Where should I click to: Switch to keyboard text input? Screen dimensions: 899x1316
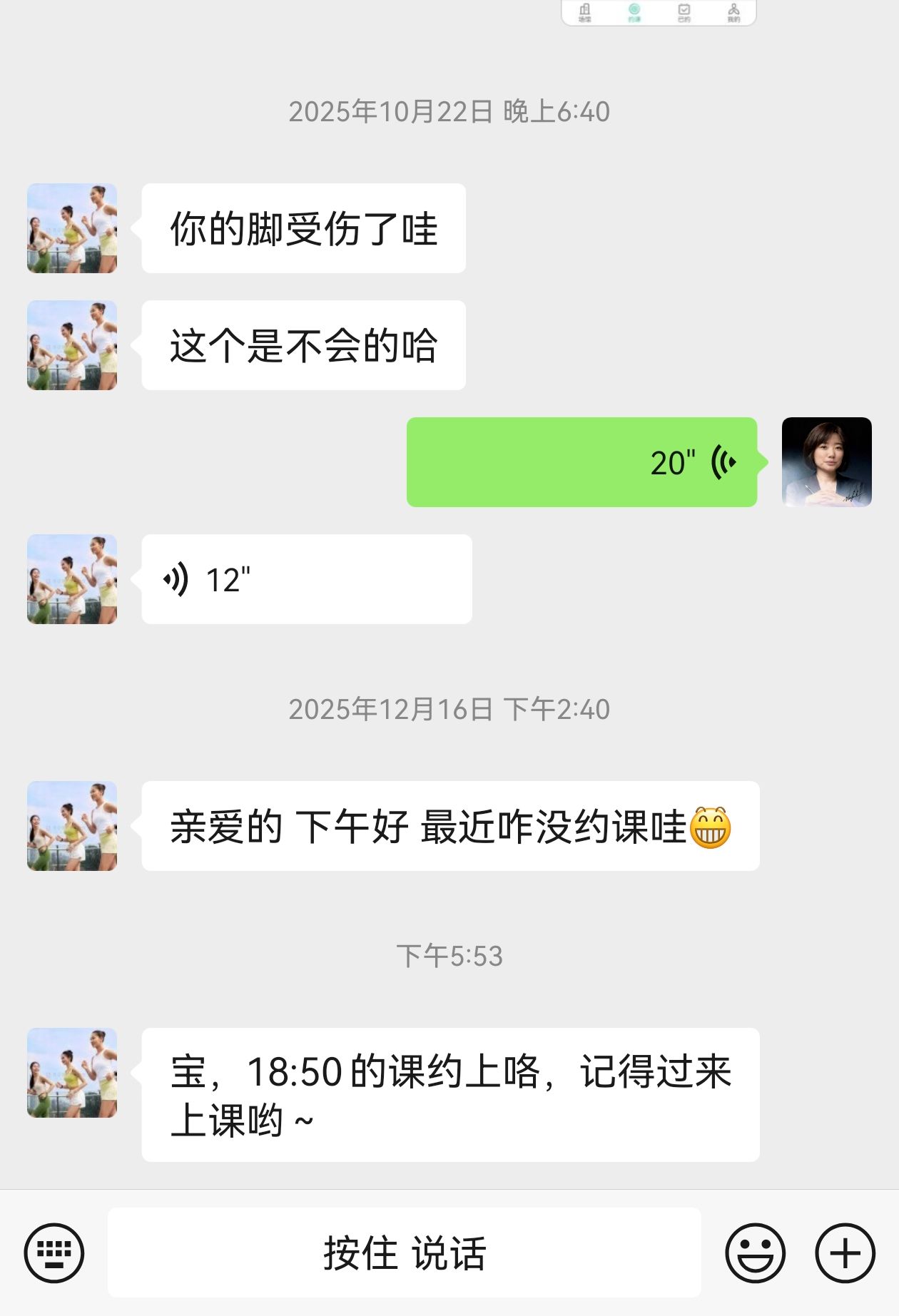54,1253
